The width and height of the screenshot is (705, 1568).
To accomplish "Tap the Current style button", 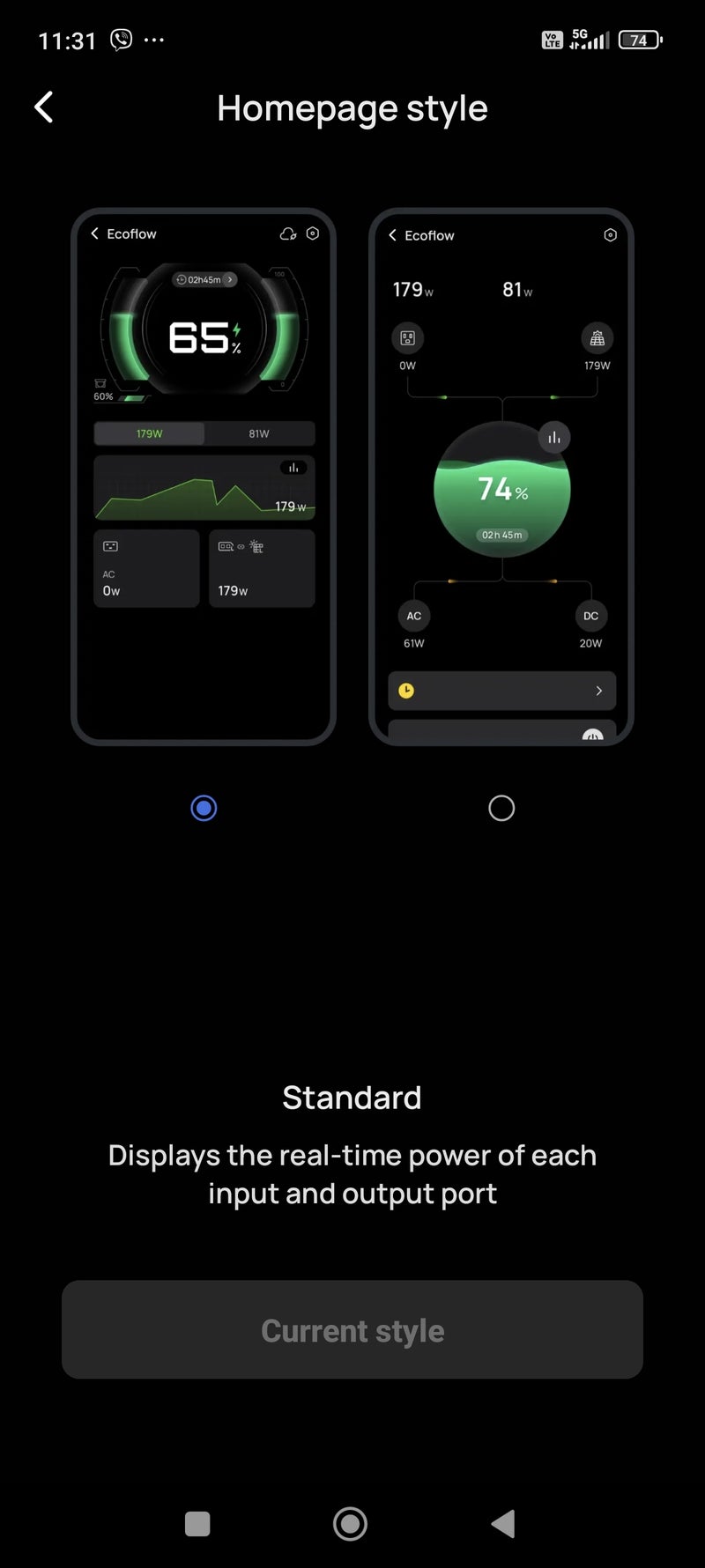I will 352,1329.
